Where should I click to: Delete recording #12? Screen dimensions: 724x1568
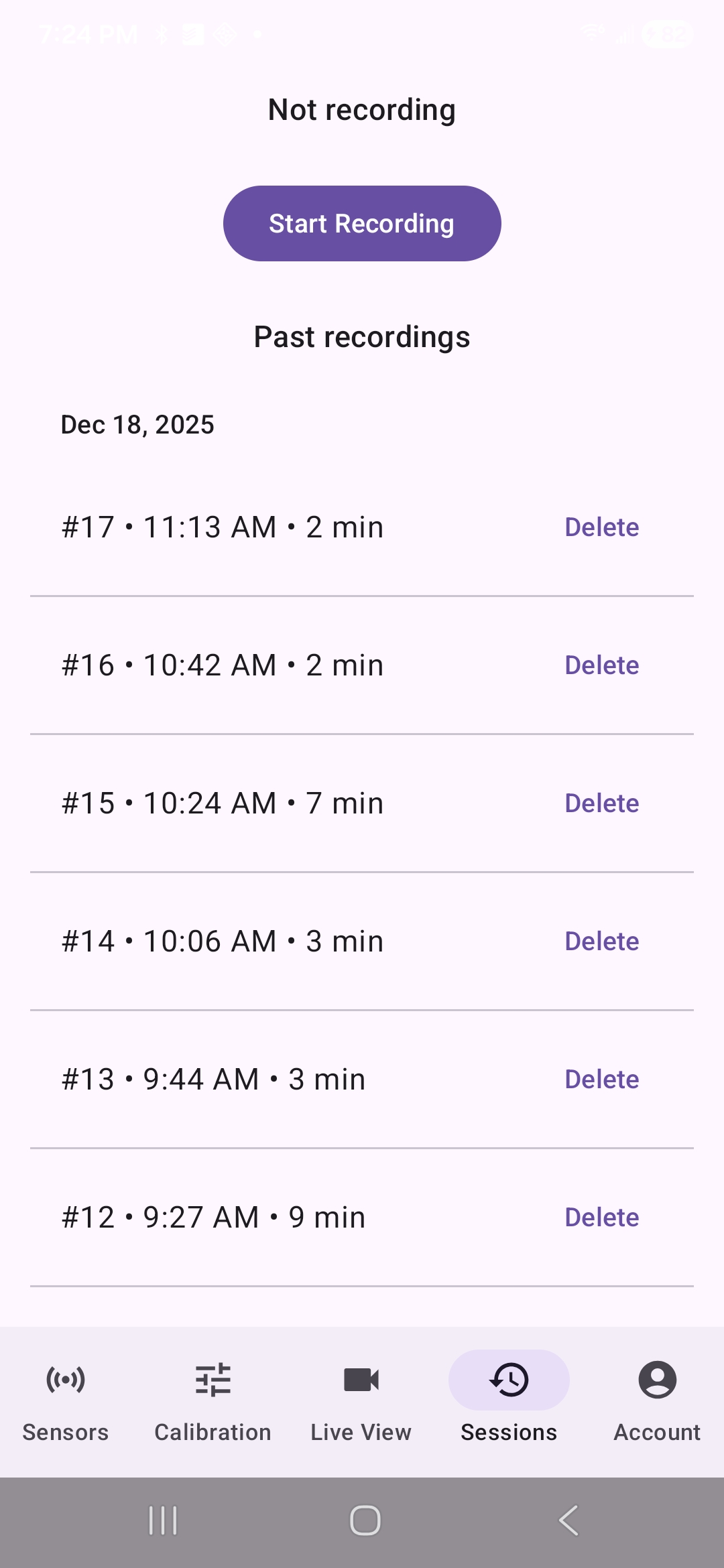click(601, 1217)
